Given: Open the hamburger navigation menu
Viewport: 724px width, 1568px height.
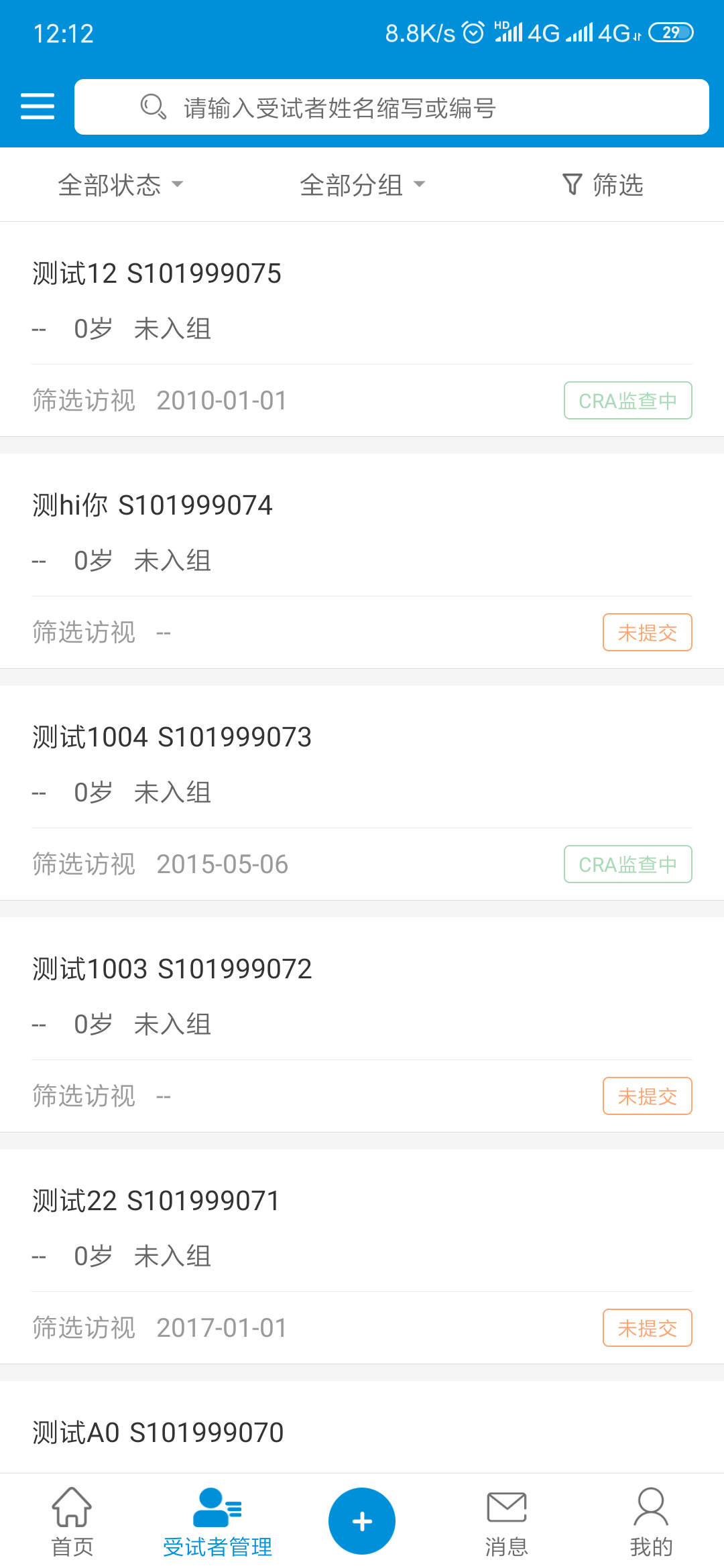Looking at the screenshot, I should click(38, 105).
